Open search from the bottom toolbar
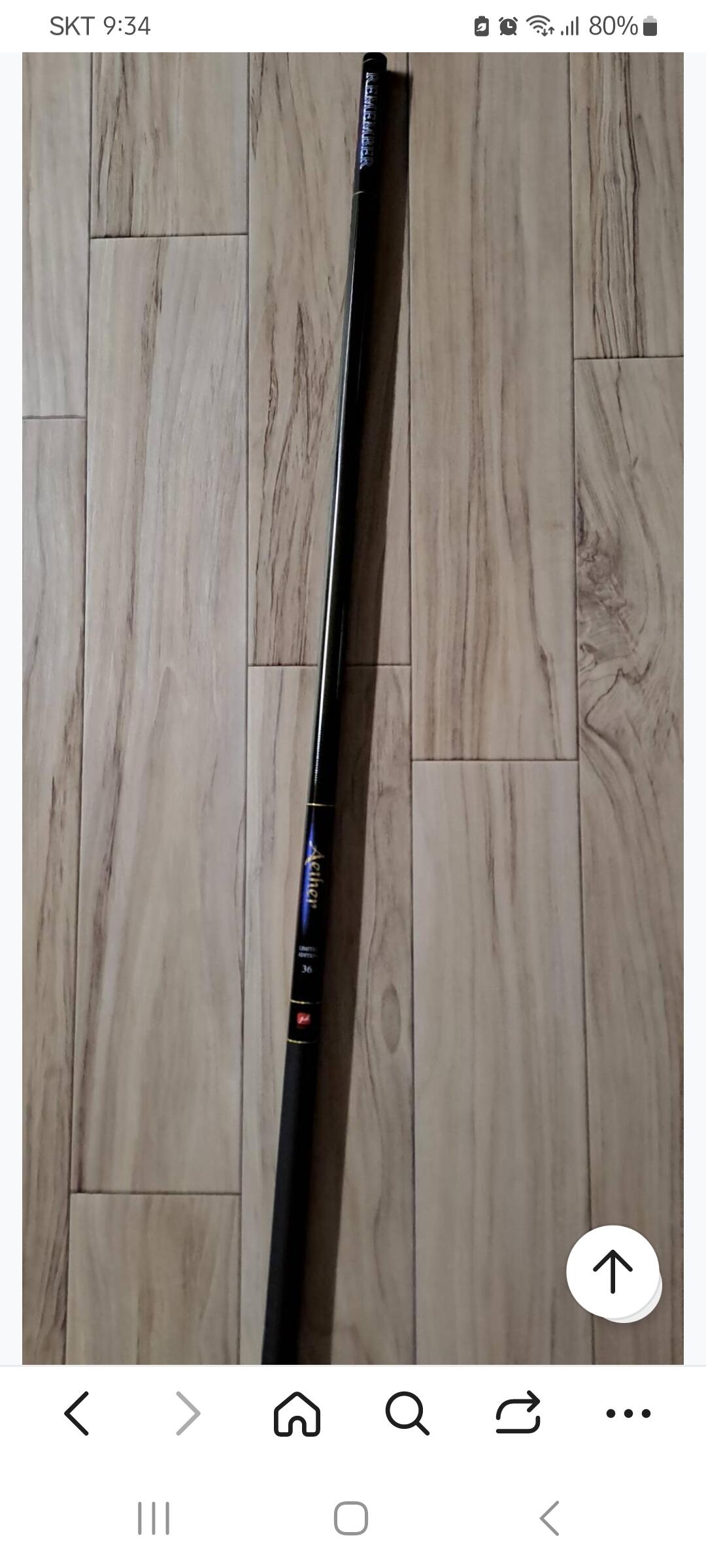Viewport: 706px width, 1568px height. click(407, 1413)
